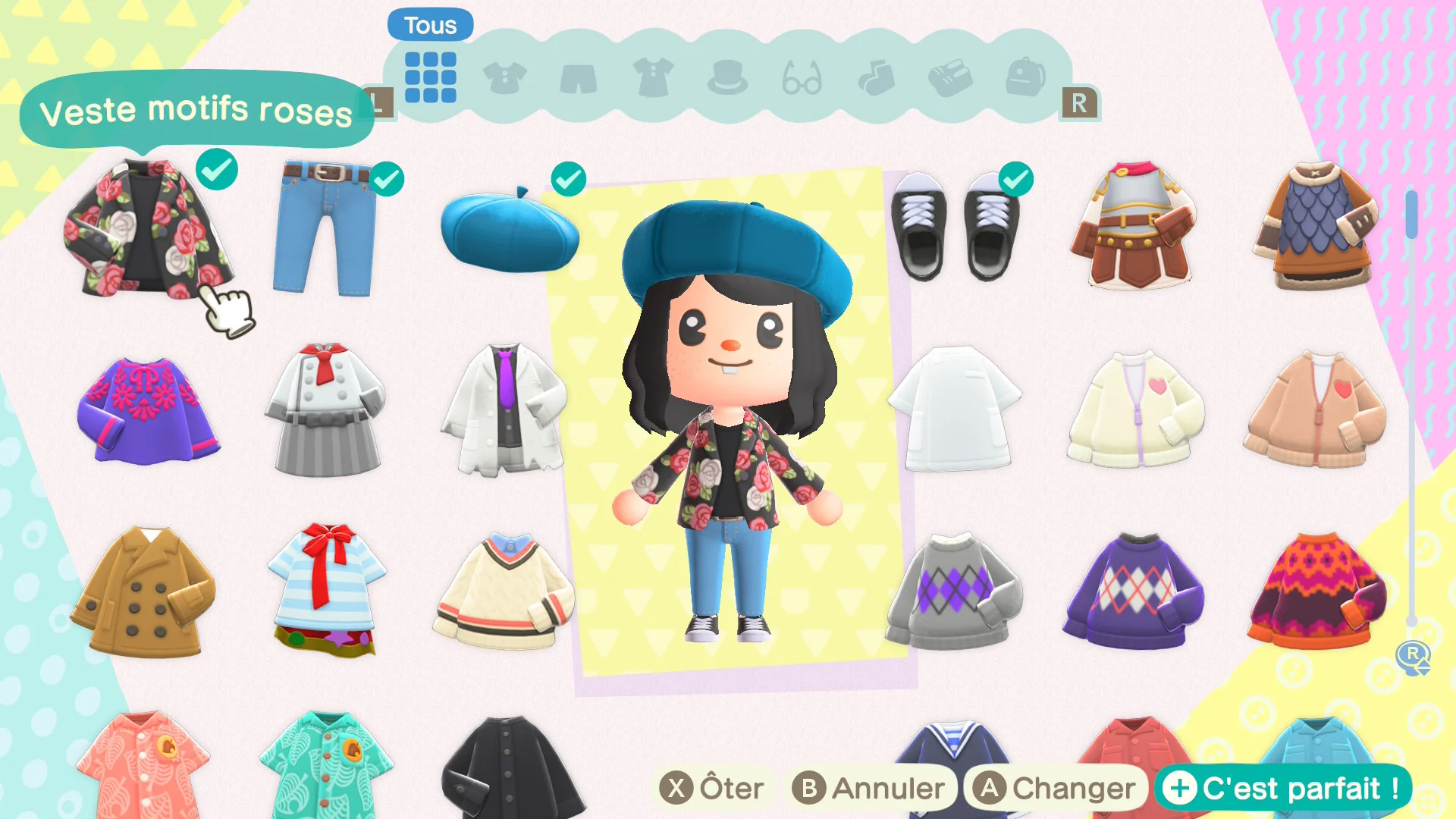Select the Tous all-items category tab
The width and height of the screenshot is (1456, 819).
pos(430,77)
